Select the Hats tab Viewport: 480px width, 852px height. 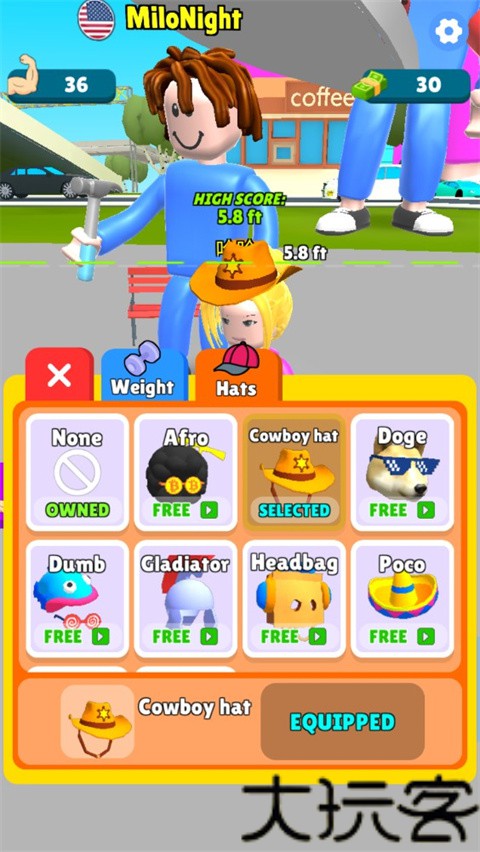238,375
